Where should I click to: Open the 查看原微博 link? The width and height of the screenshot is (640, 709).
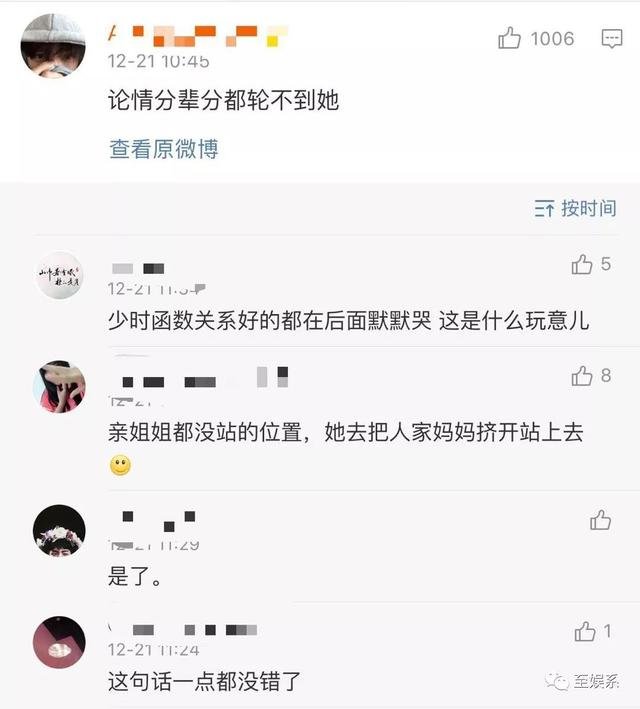(163, 149)
